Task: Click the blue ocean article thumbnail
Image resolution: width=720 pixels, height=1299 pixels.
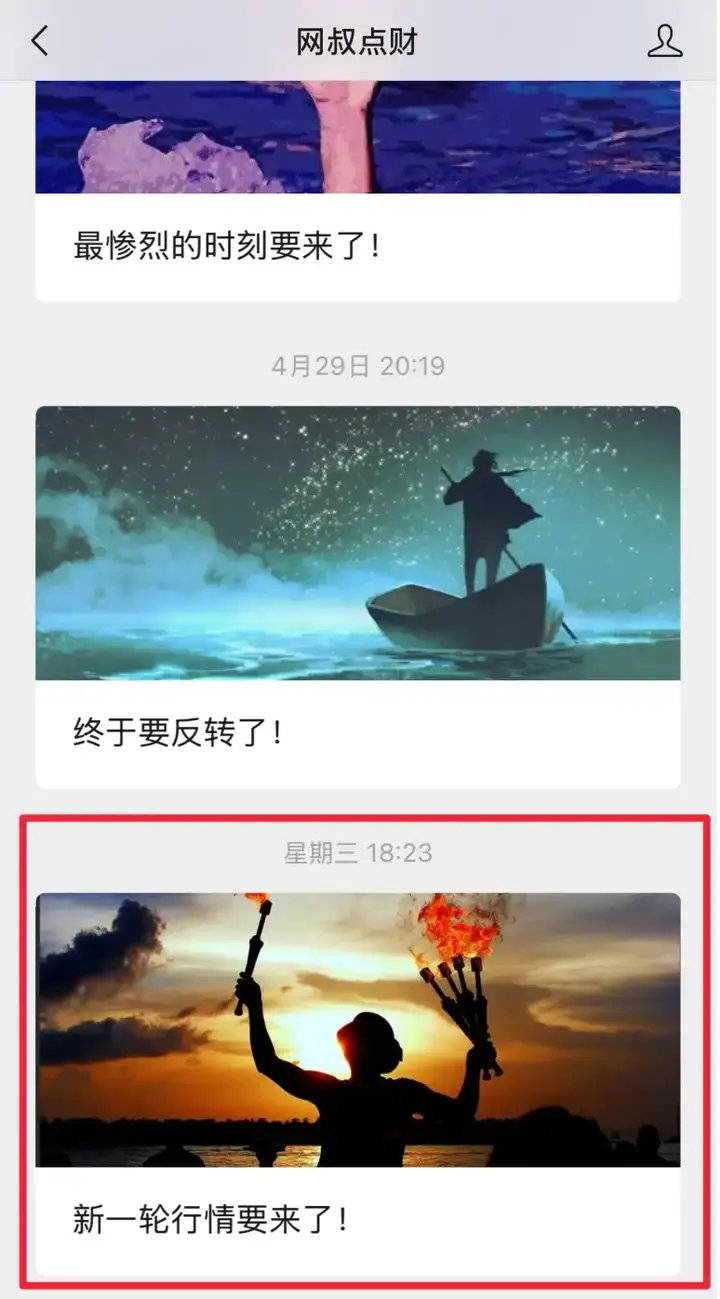Action: click(x=357, y=135)
